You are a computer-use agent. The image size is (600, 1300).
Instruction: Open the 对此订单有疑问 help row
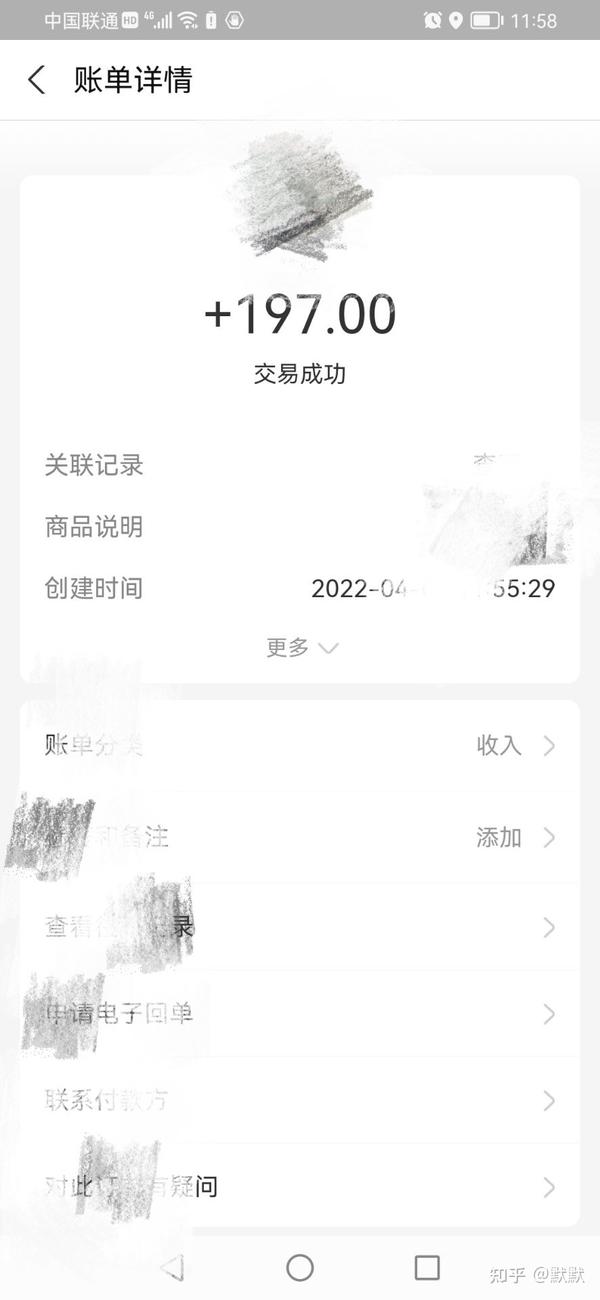click(300, 1187)
